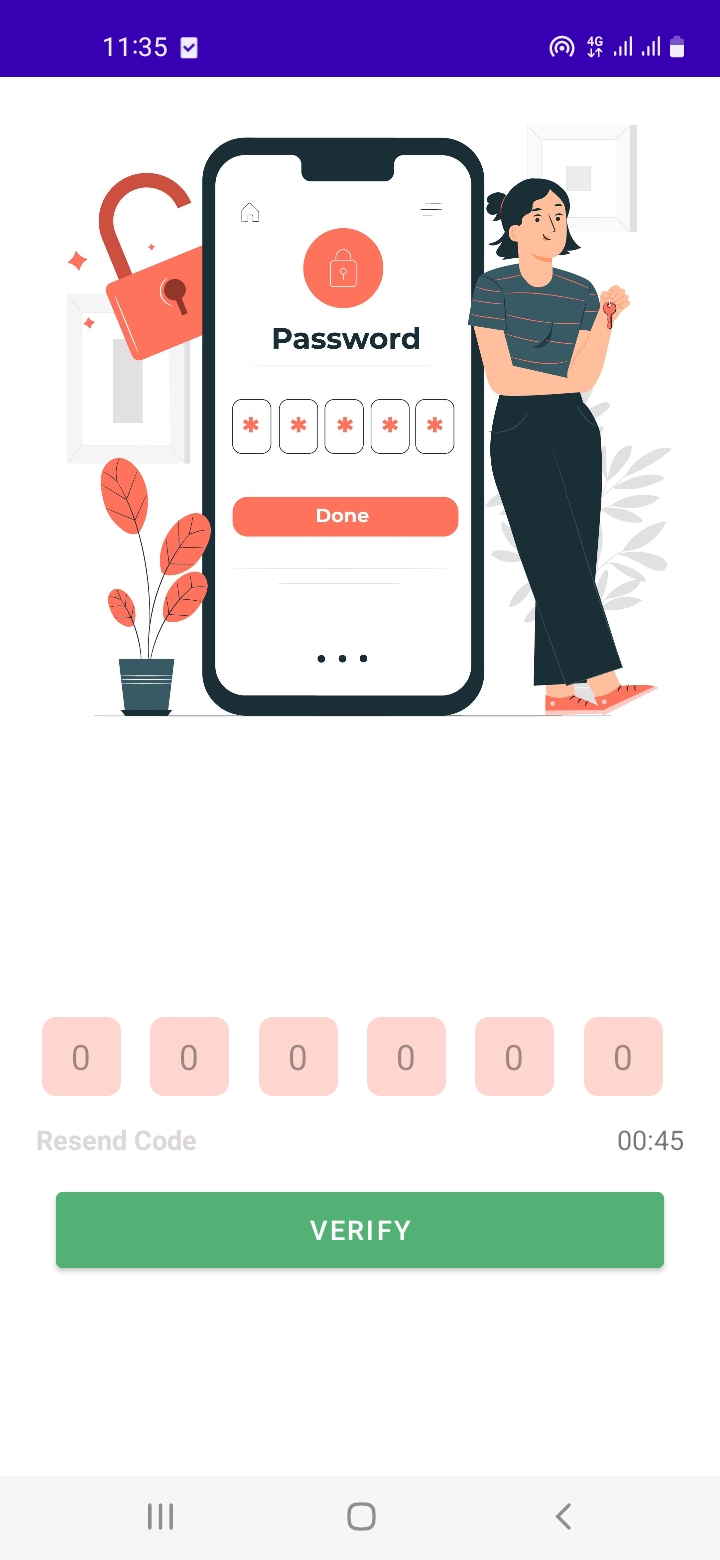
Task: Open recent apps from navigation bar
Action: (x=160, y=1516)
